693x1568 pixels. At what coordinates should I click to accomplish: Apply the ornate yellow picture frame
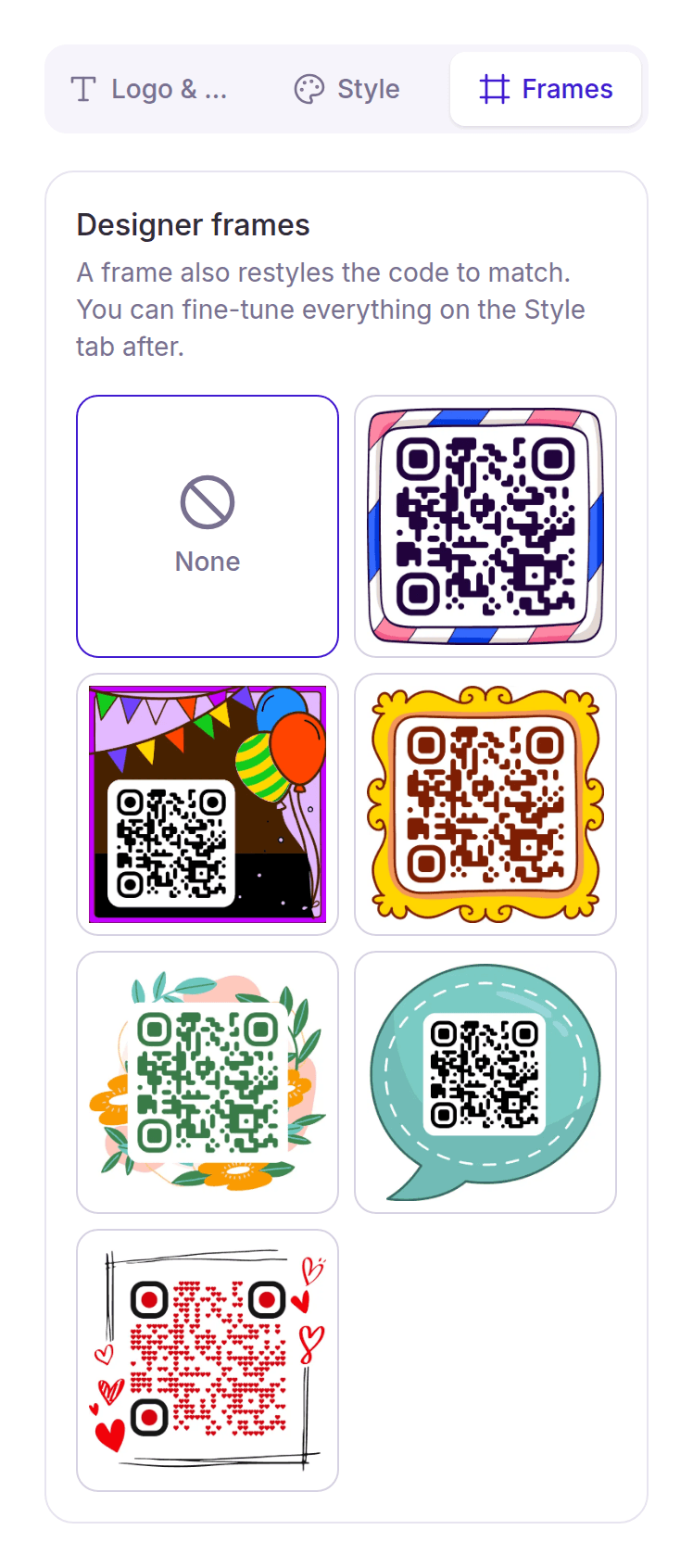(485, 804)
